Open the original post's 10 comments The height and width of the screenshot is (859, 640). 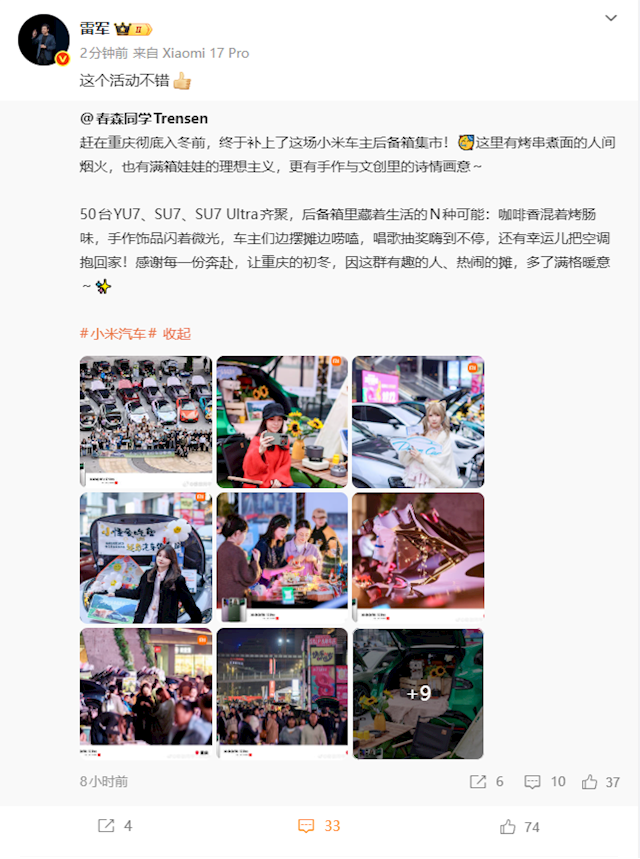545,782
